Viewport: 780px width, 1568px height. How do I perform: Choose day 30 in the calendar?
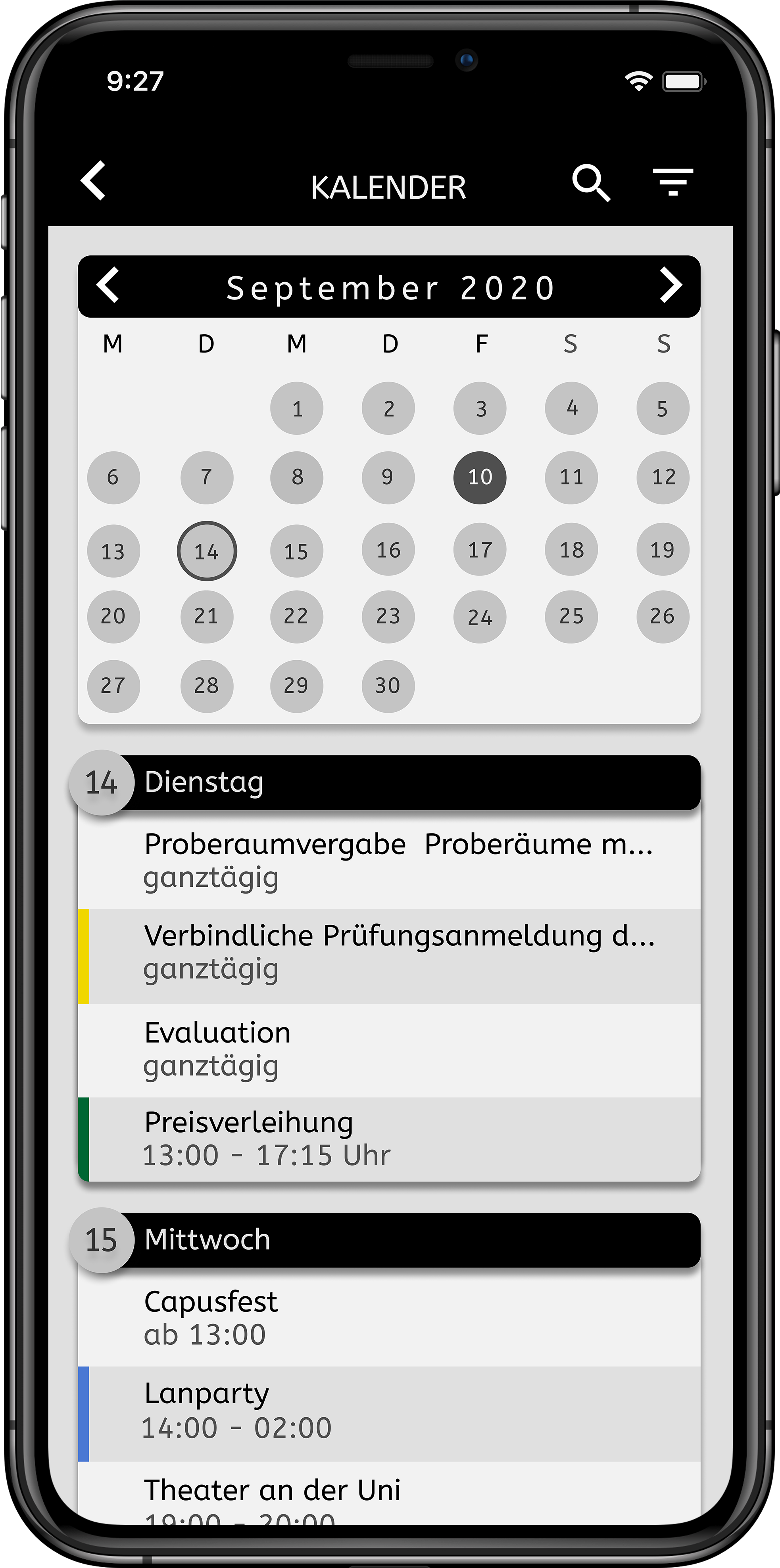(388, 686)
